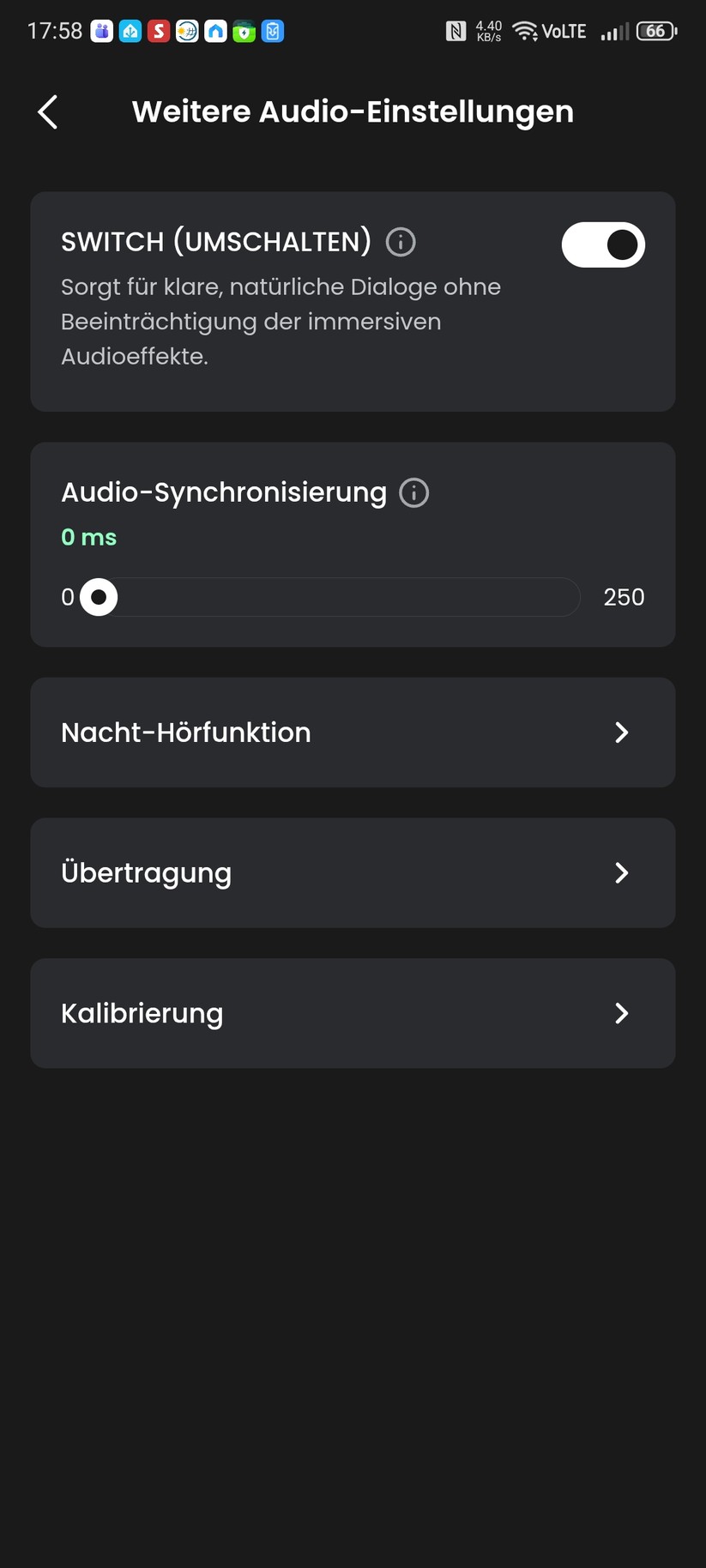Tap the Wi-Fi icon in the status bar

click(524, 30)
